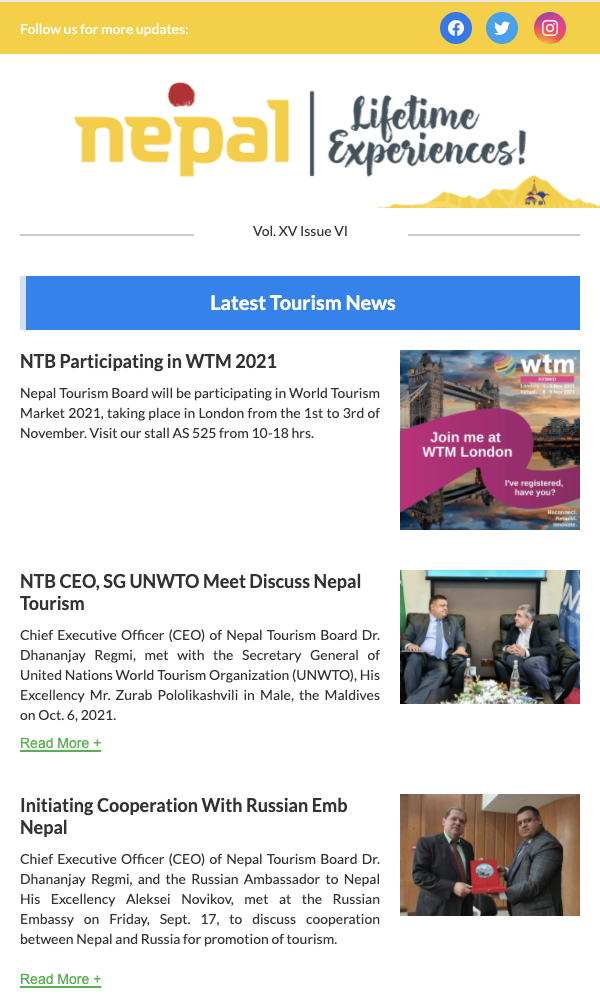Open the Facebook page icon
The width and height of the screenshot is (600, 1004).
click(456, 28)
